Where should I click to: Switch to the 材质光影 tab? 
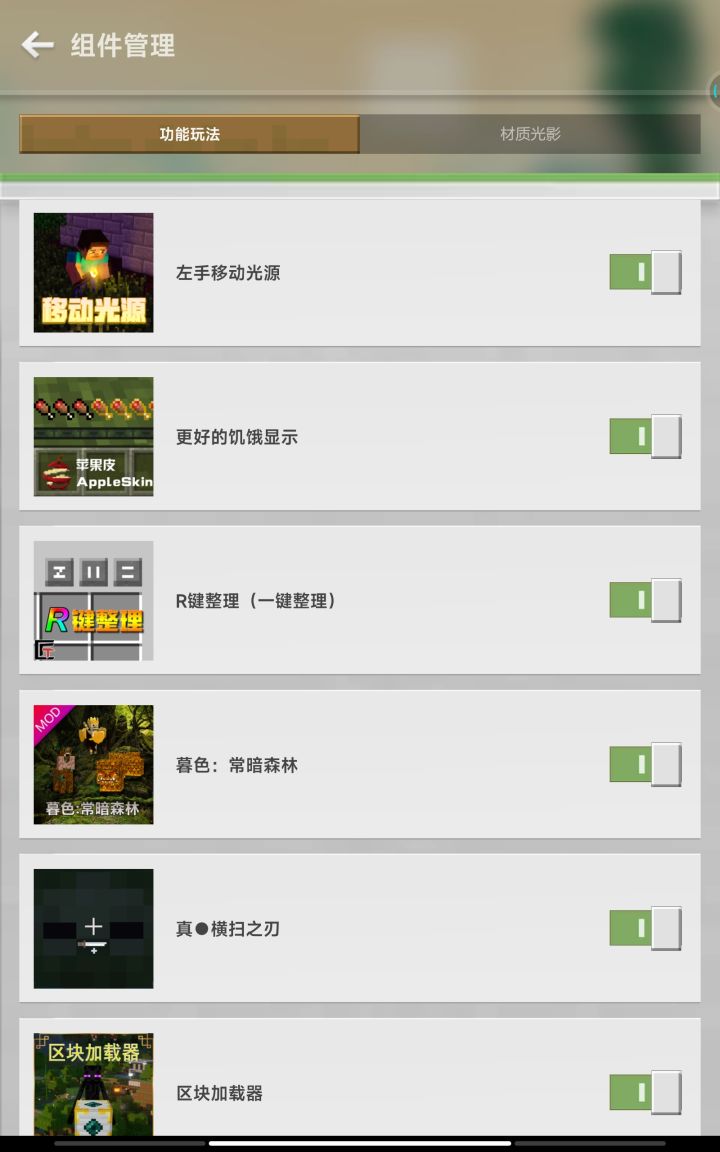pyautogui.click(x=530, y=131)
